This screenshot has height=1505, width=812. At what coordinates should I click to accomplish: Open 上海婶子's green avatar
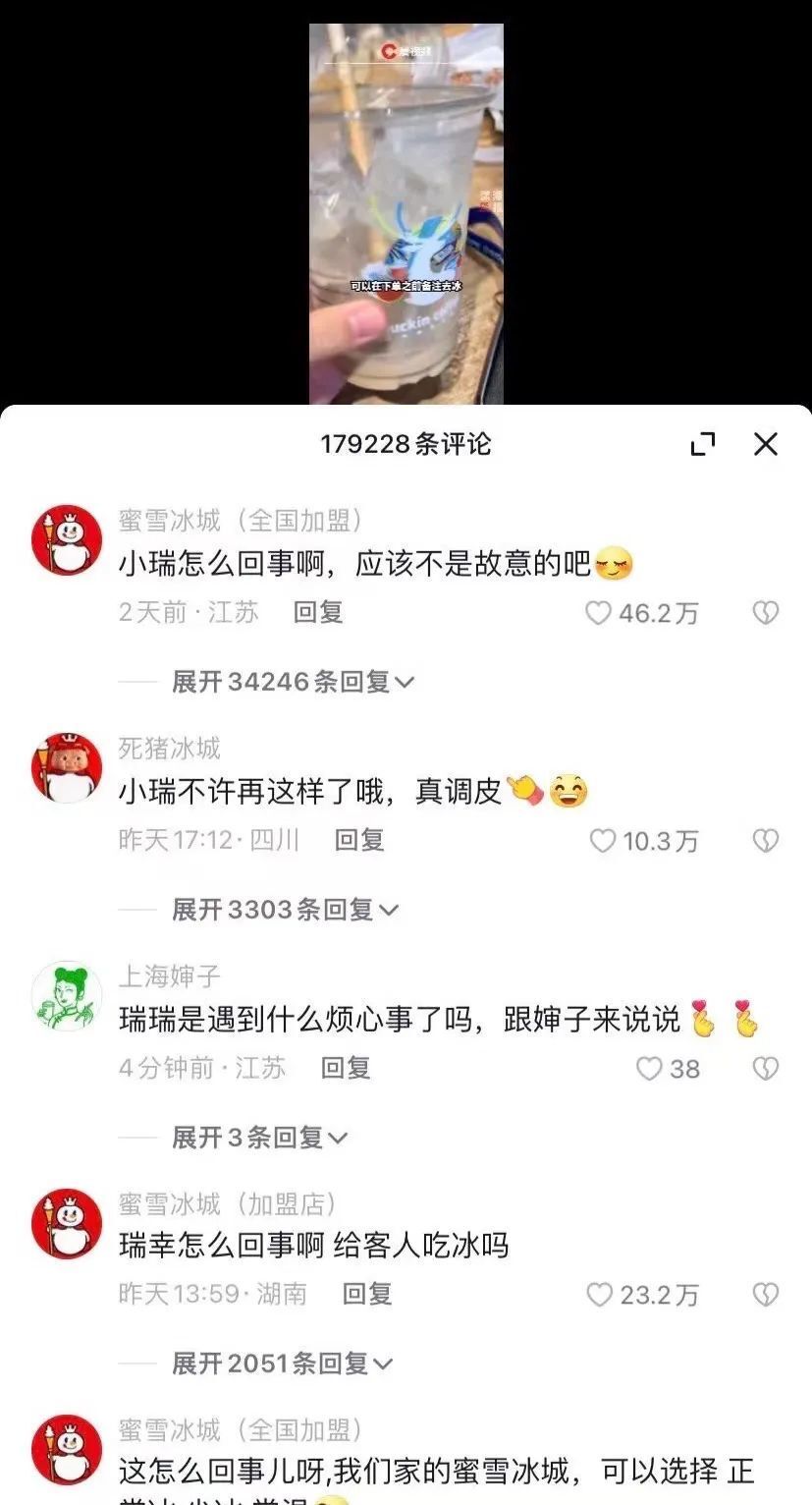pos(65,994)
